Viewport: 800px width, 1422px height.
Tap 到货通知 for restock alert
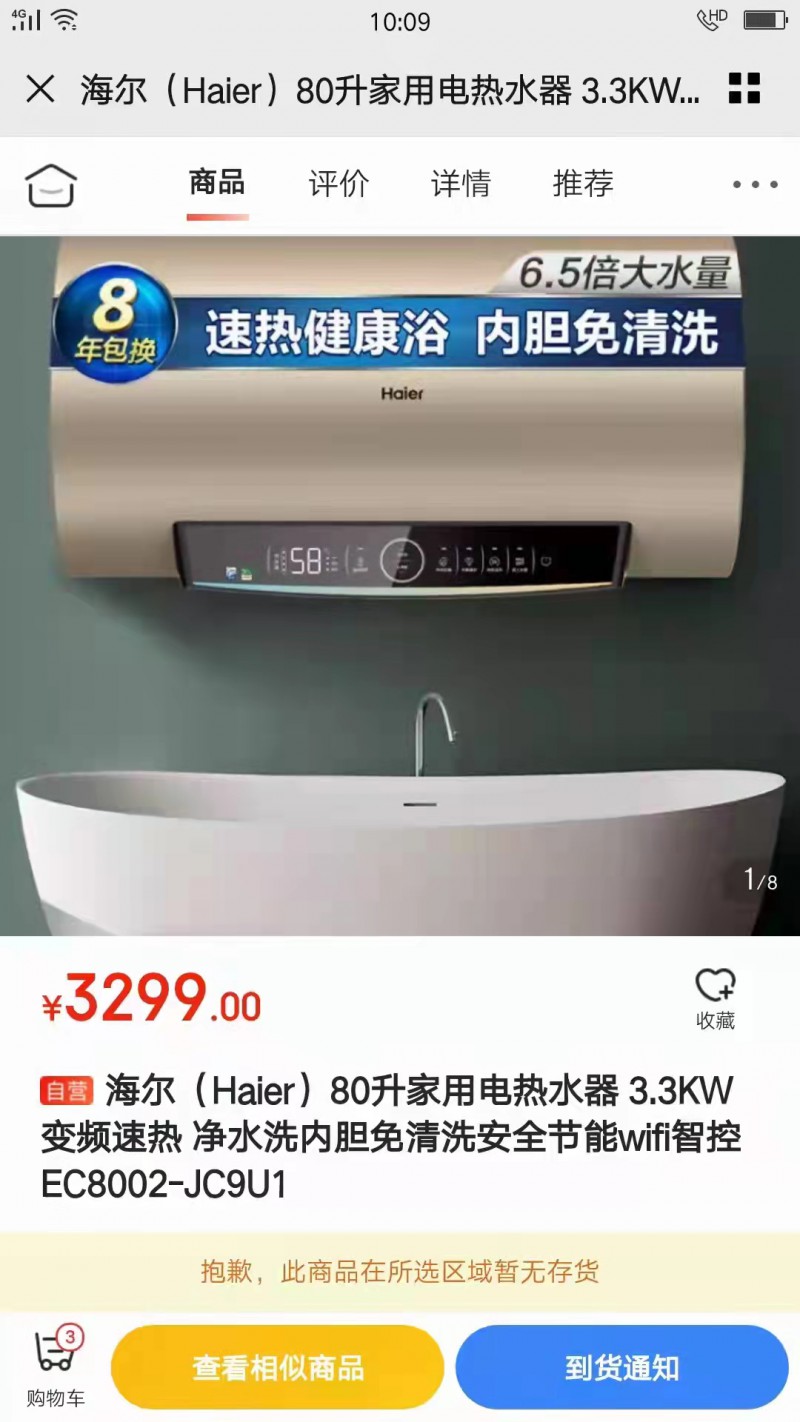(622, 1368)
